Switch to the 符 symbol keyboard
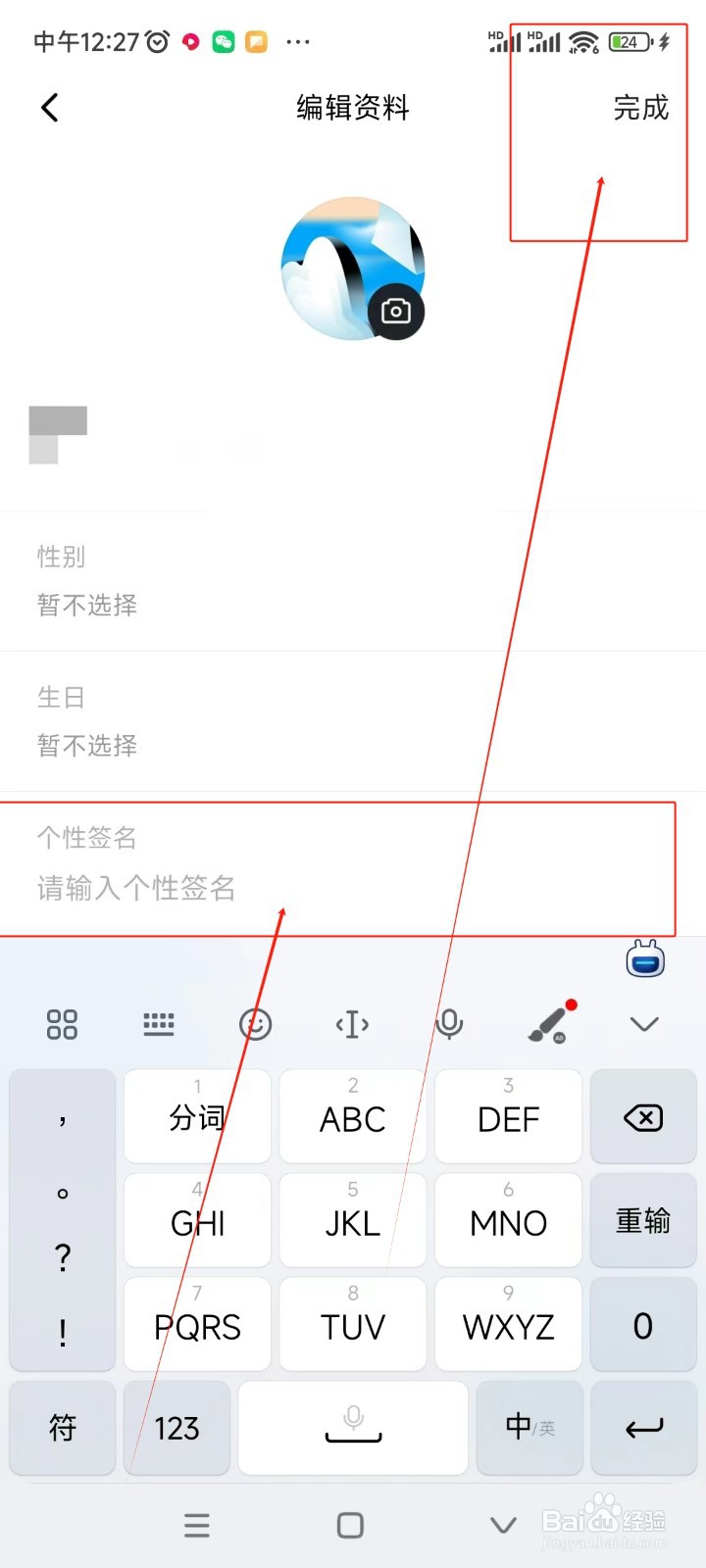Viewport: 706px width, 1568px height. [62, 1428]
